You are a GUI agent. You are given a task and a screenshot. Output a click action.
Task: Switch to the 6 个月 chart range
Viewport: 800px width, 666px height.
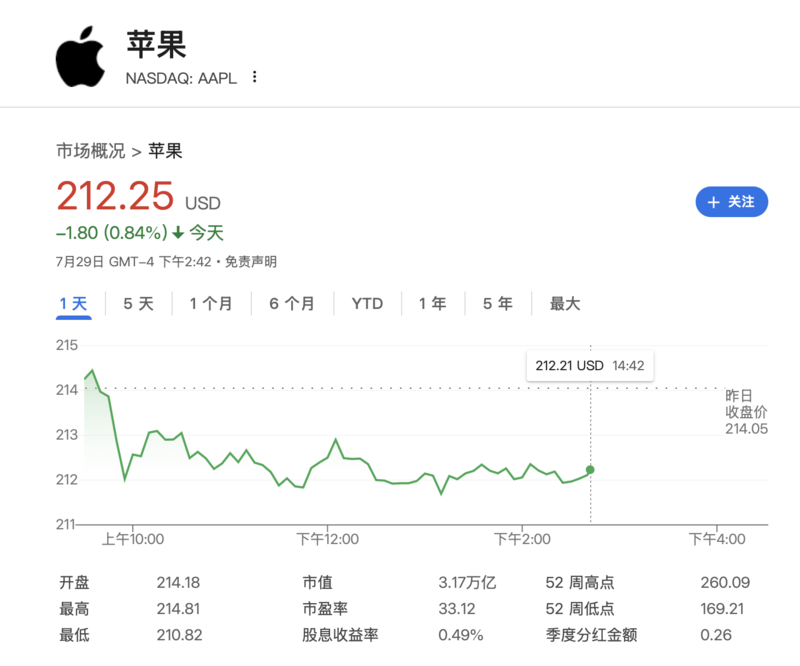point(291,304)
